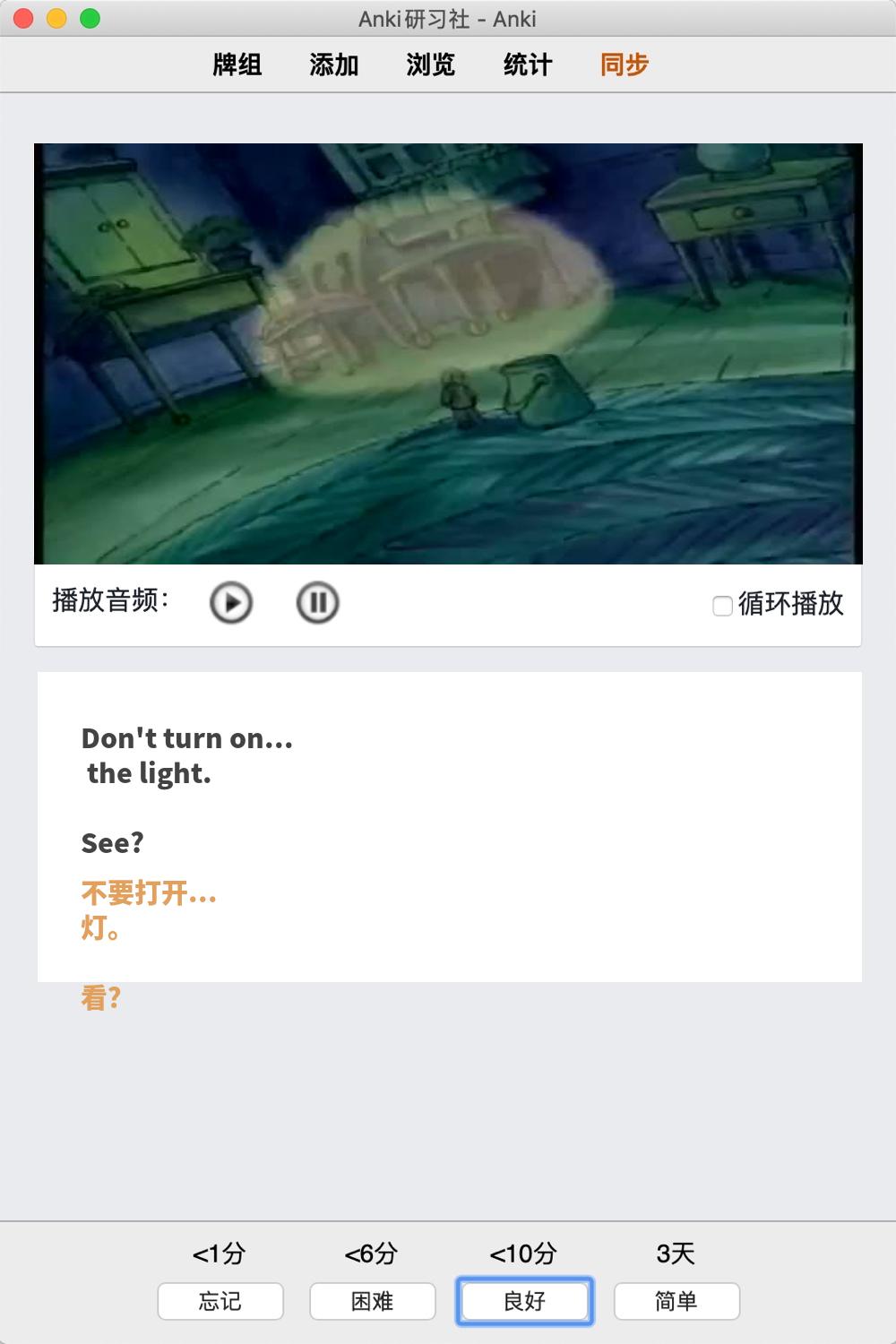The width and height of the screenshot is (896, 1344).
Task: Minimize the Anki window
Action: point(57,18)
